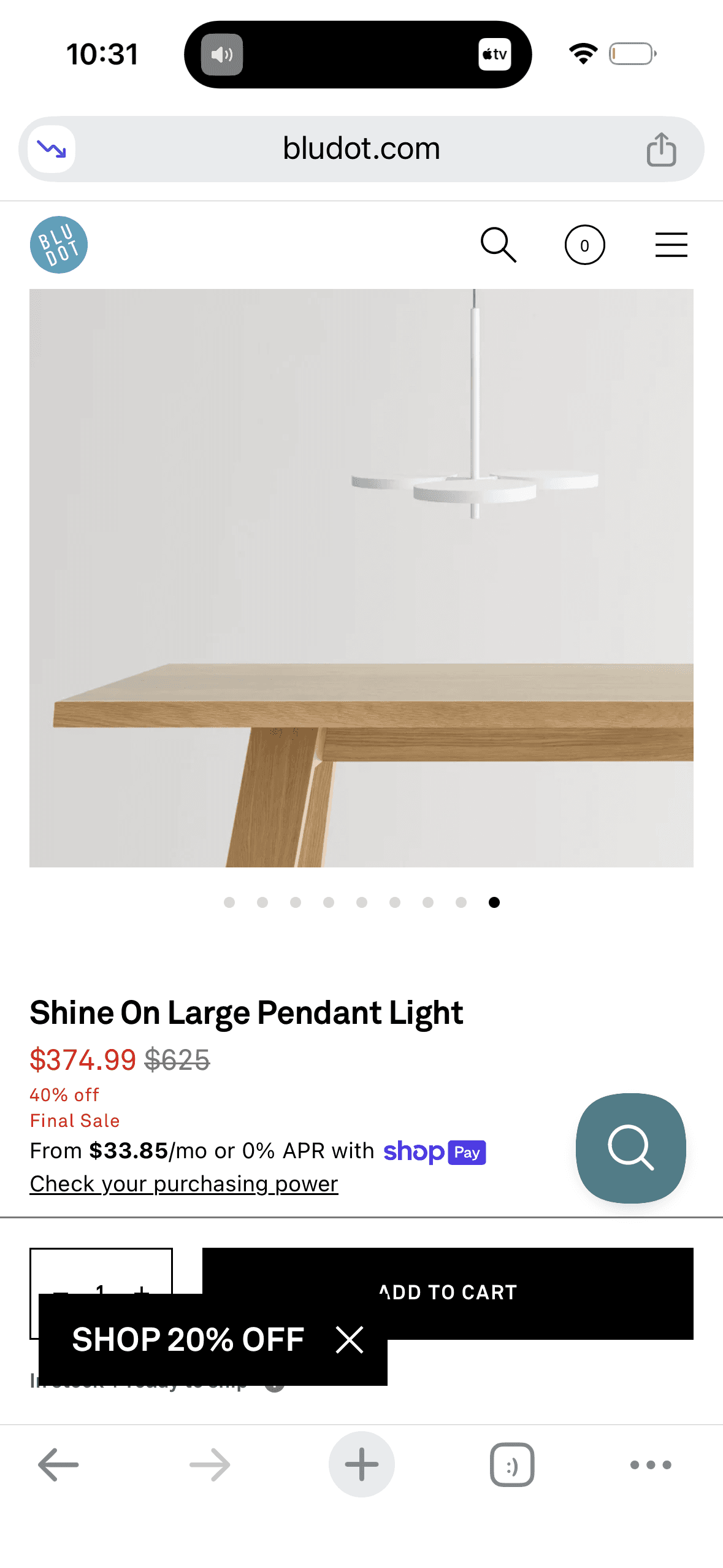Open the Check your purchasing power link

(x=183, y=1183)
